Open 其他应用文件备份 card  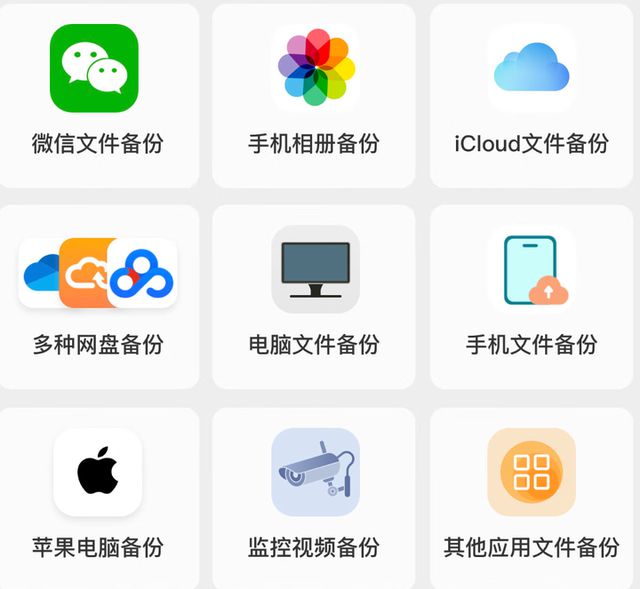[532, 498]
